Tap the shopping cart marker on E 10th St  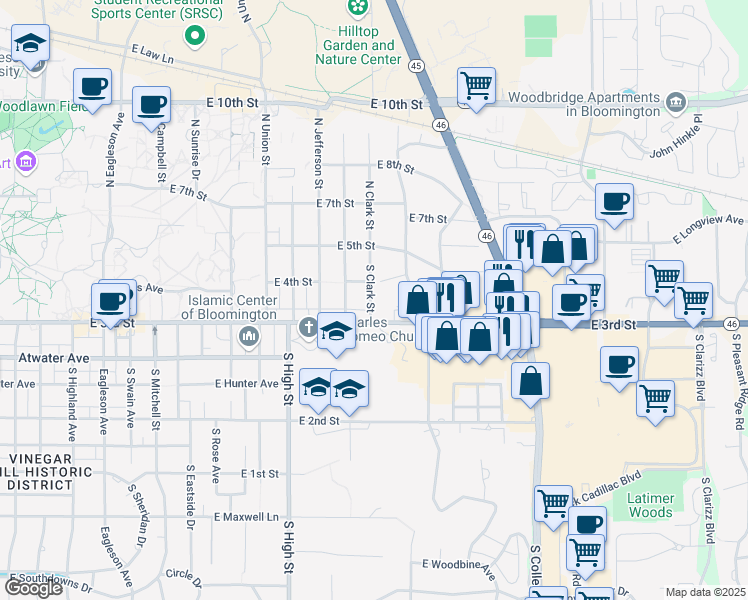pyautogui.click(x=476, y=85)
